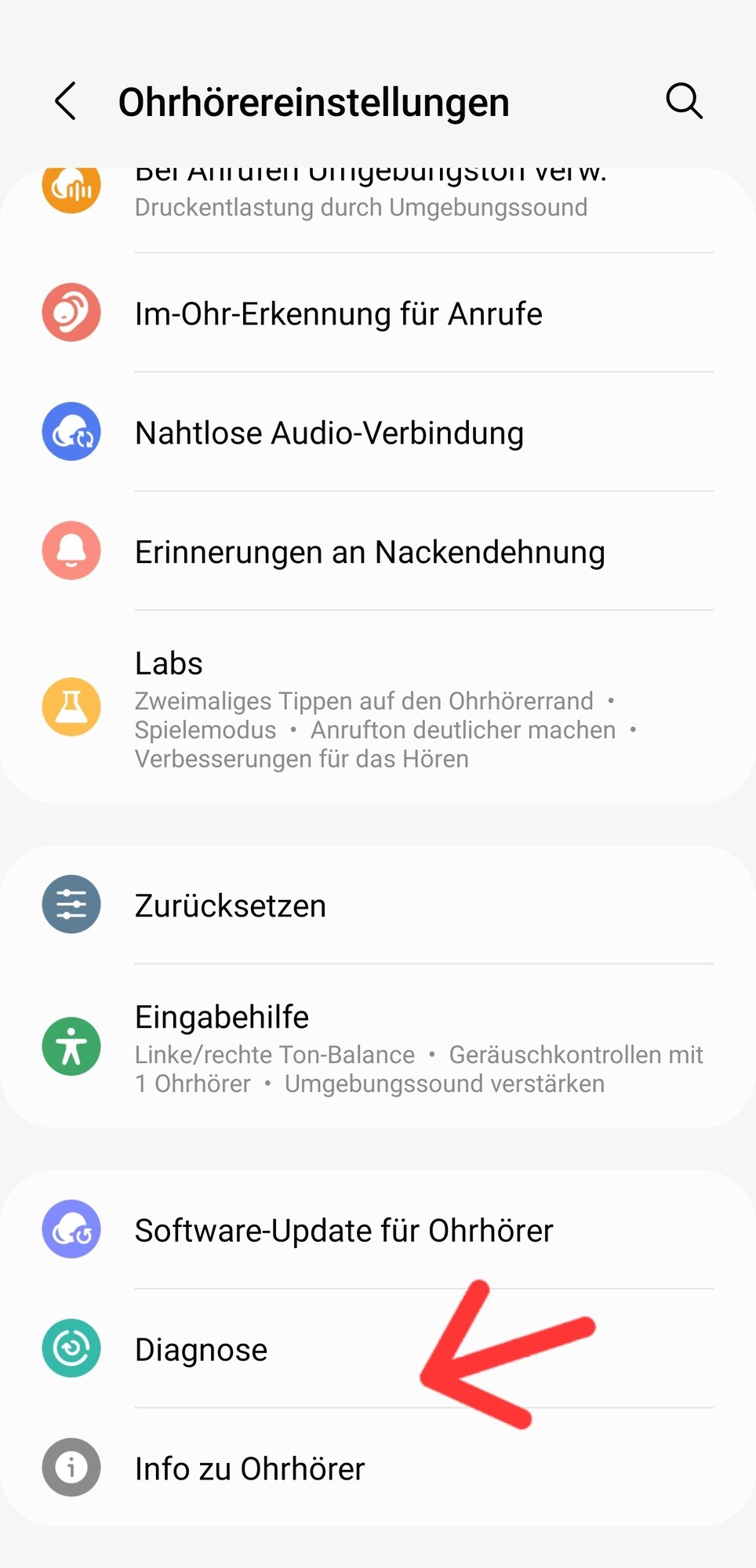Screen dimensions: 756x1568
Task: Open the search icon
Action: pyautogui.click(x=684, y=101)
